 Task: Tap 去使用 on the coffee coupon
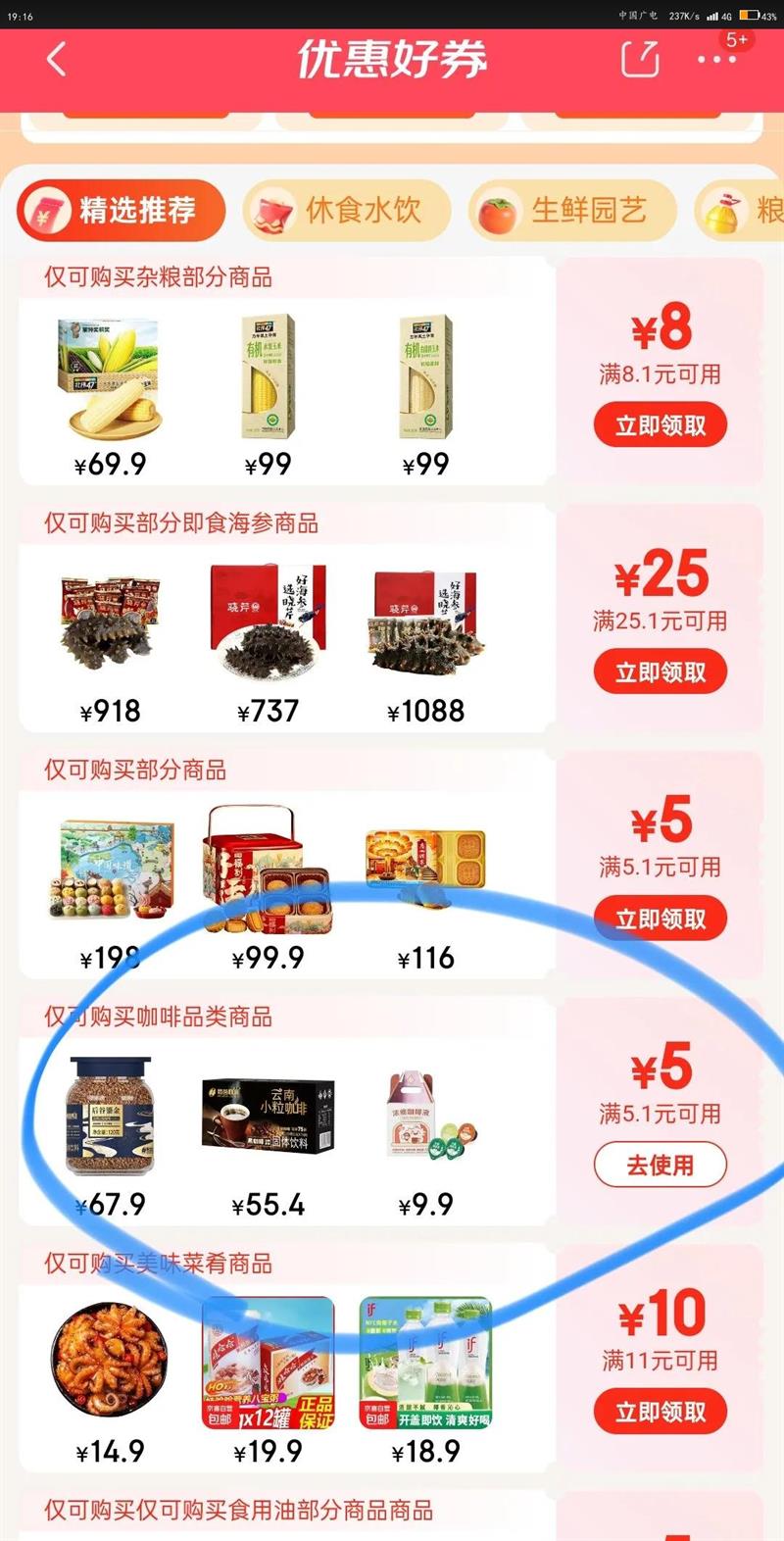660,1166
